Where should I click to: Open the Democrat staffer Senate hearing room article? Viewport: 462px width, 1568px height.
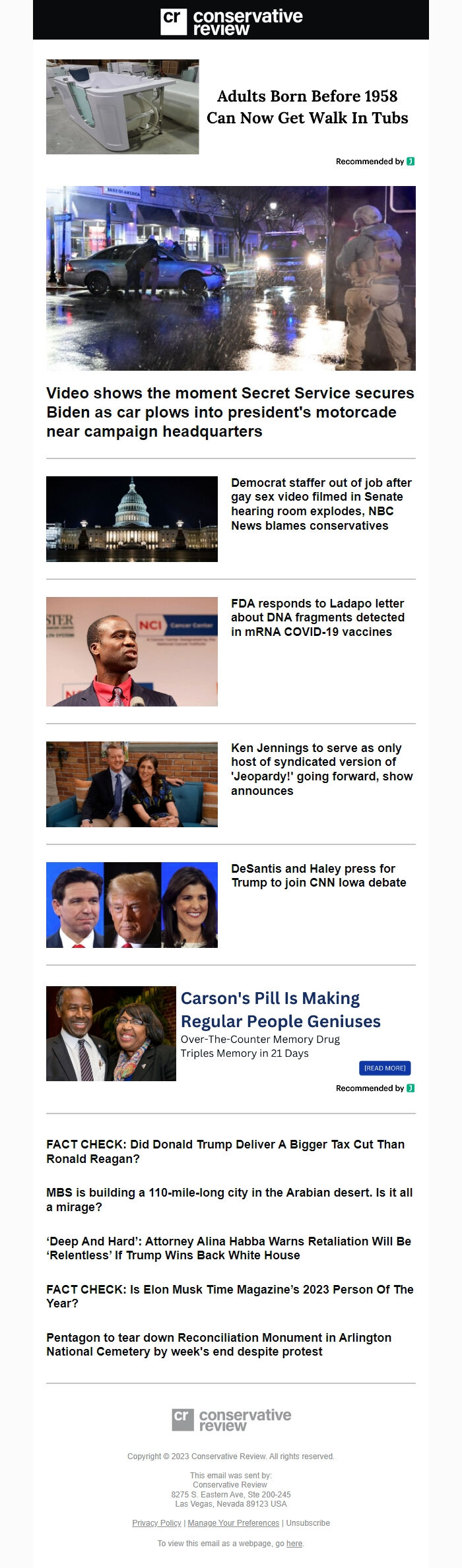(321, 504)
